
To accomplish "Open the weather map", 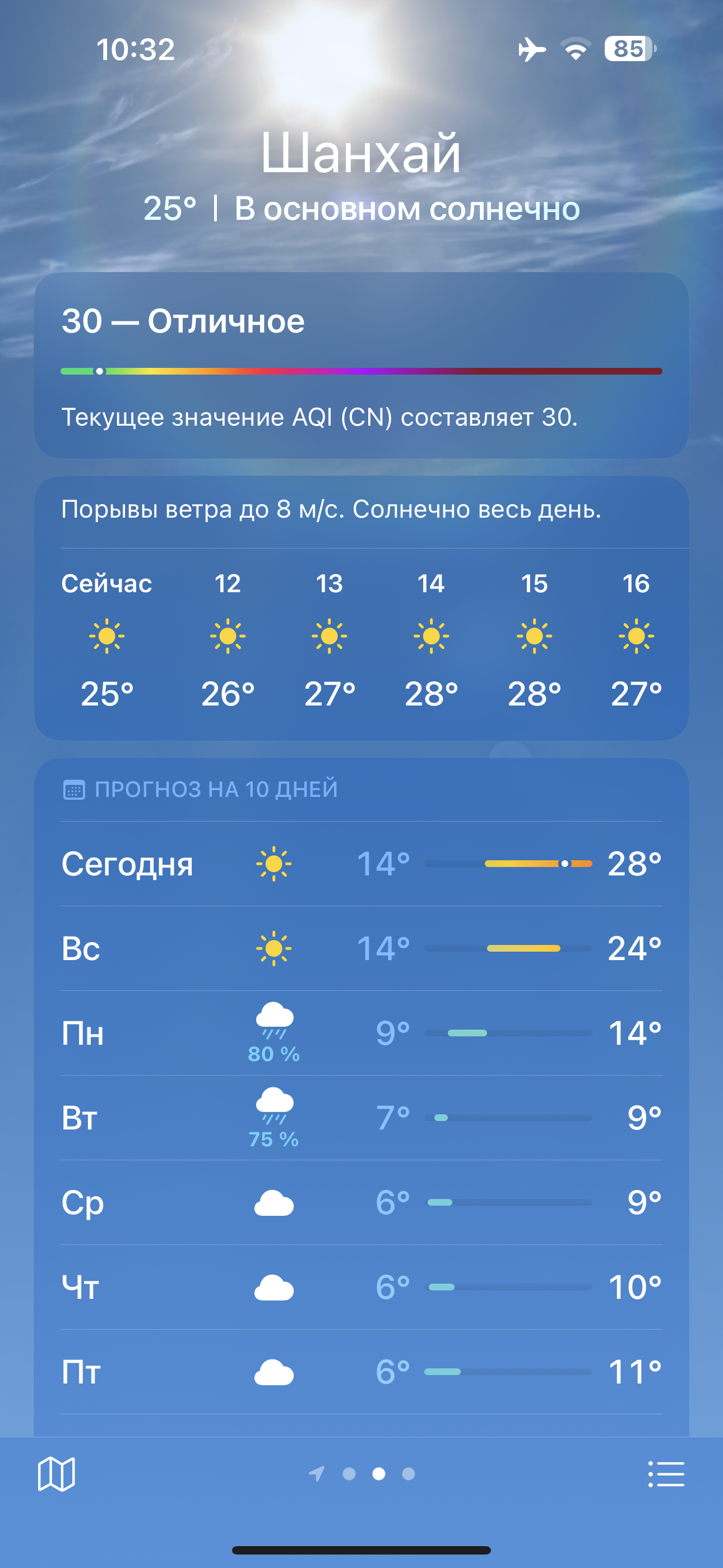I will [56, 1474].
